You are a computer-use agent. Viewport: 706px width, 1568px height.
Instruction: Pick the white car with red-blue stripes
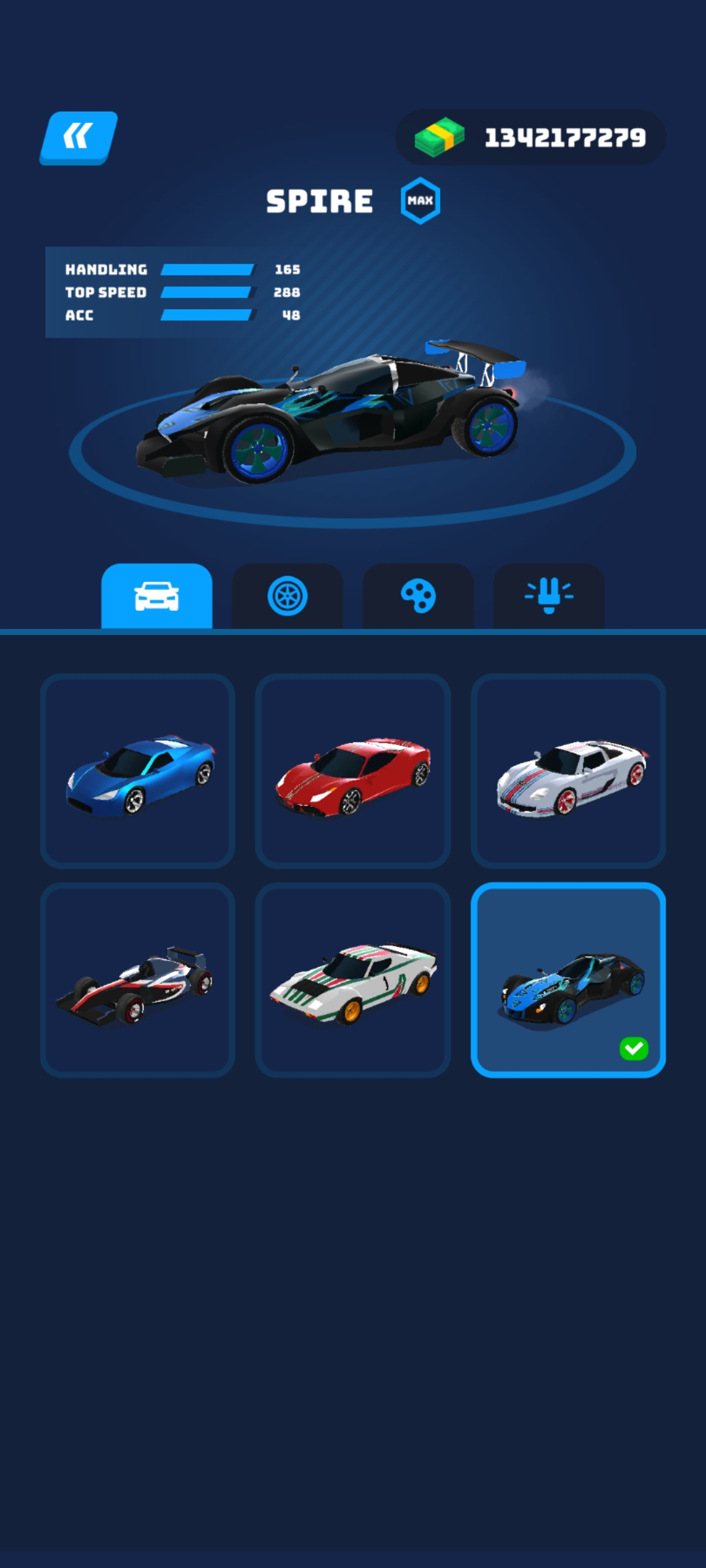(x=568, y=771)
